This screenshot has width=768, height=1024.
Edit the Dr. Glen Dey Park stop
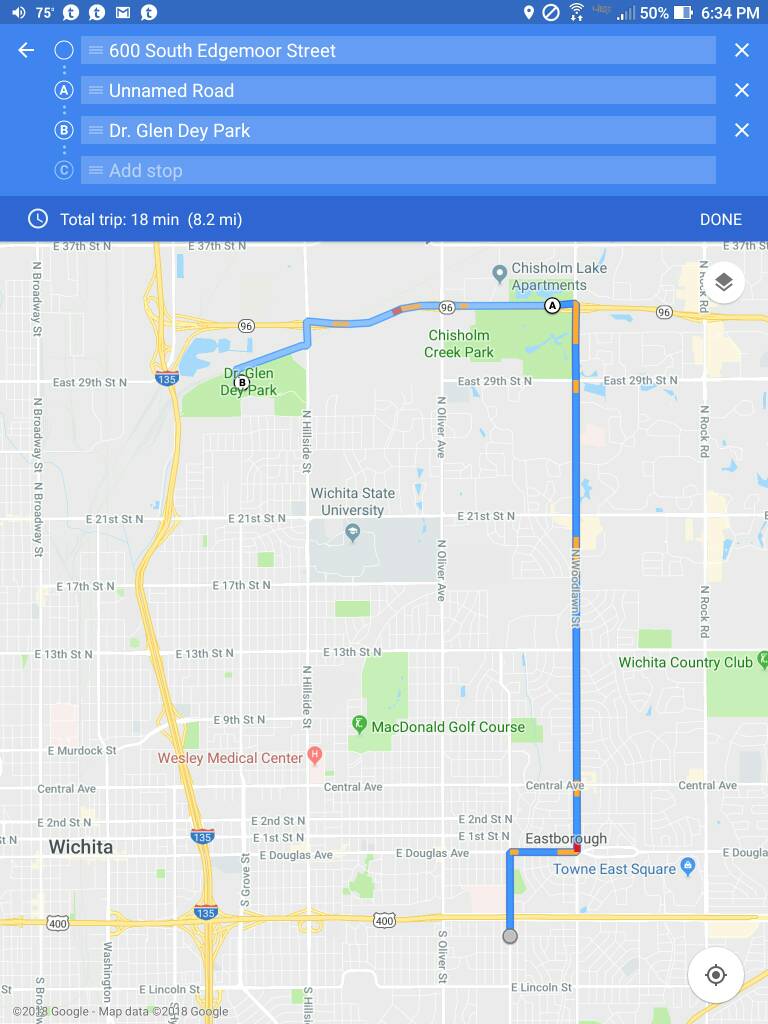coord(400,130)
